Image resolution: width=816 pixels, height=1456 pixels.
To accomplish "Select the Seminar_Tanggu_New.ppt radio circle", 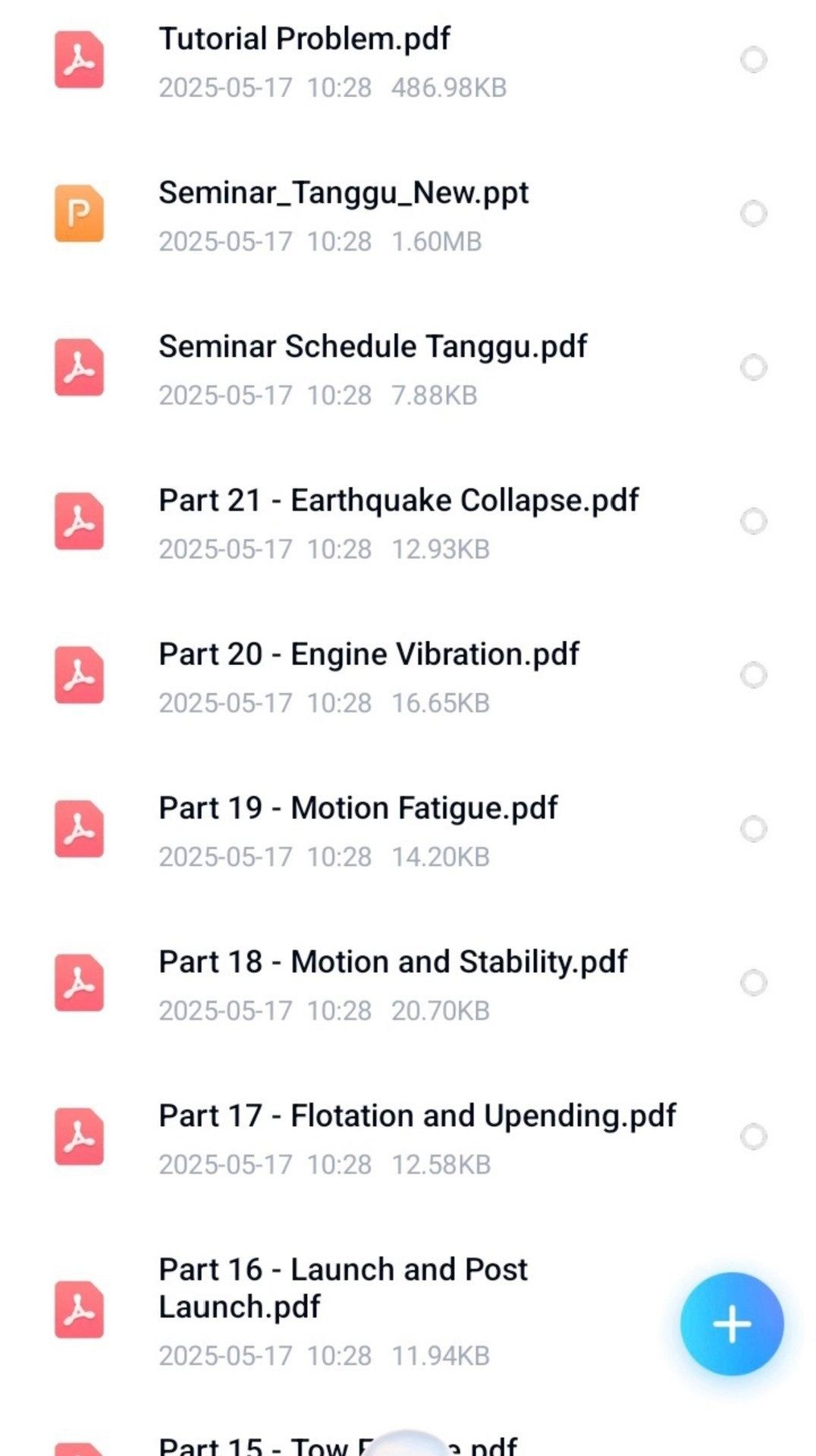I will tap(753, 214).
